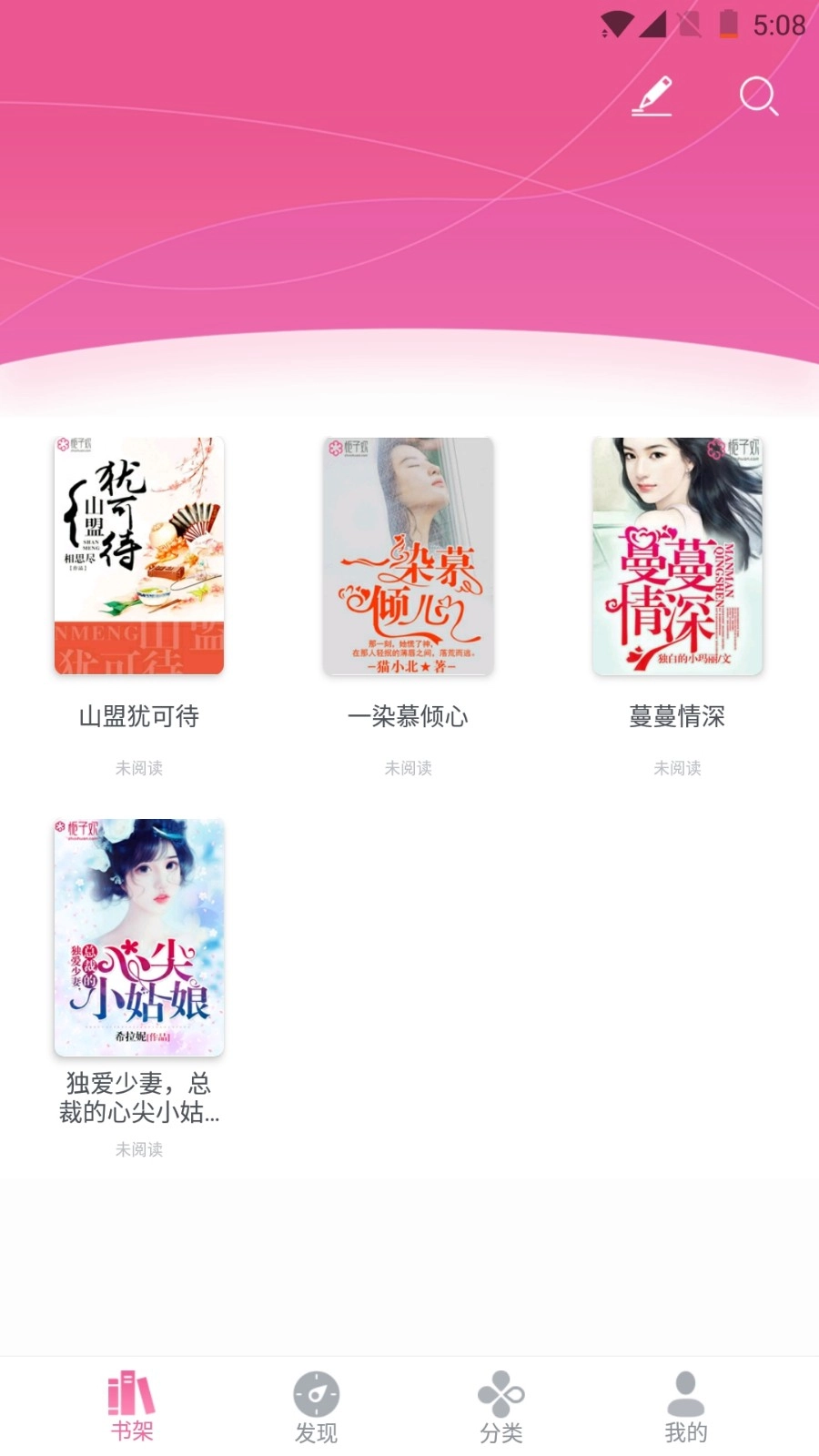819x1456 pixels.
Task: Go to the 分类 tab
Action: click(x=500, y=1407)
